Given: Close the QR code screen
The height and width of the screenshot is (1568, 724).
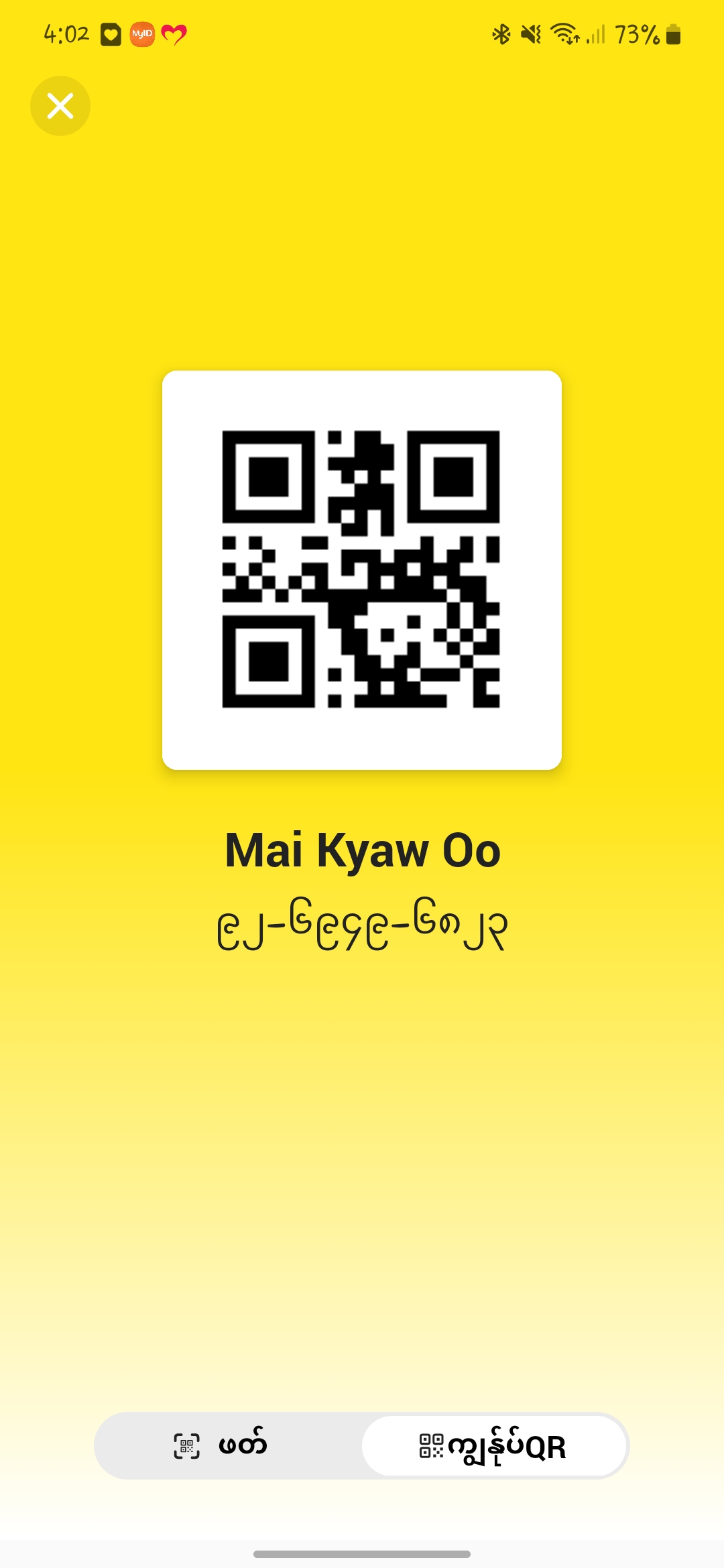Looking at the screenshot, I should coord(60,106).
